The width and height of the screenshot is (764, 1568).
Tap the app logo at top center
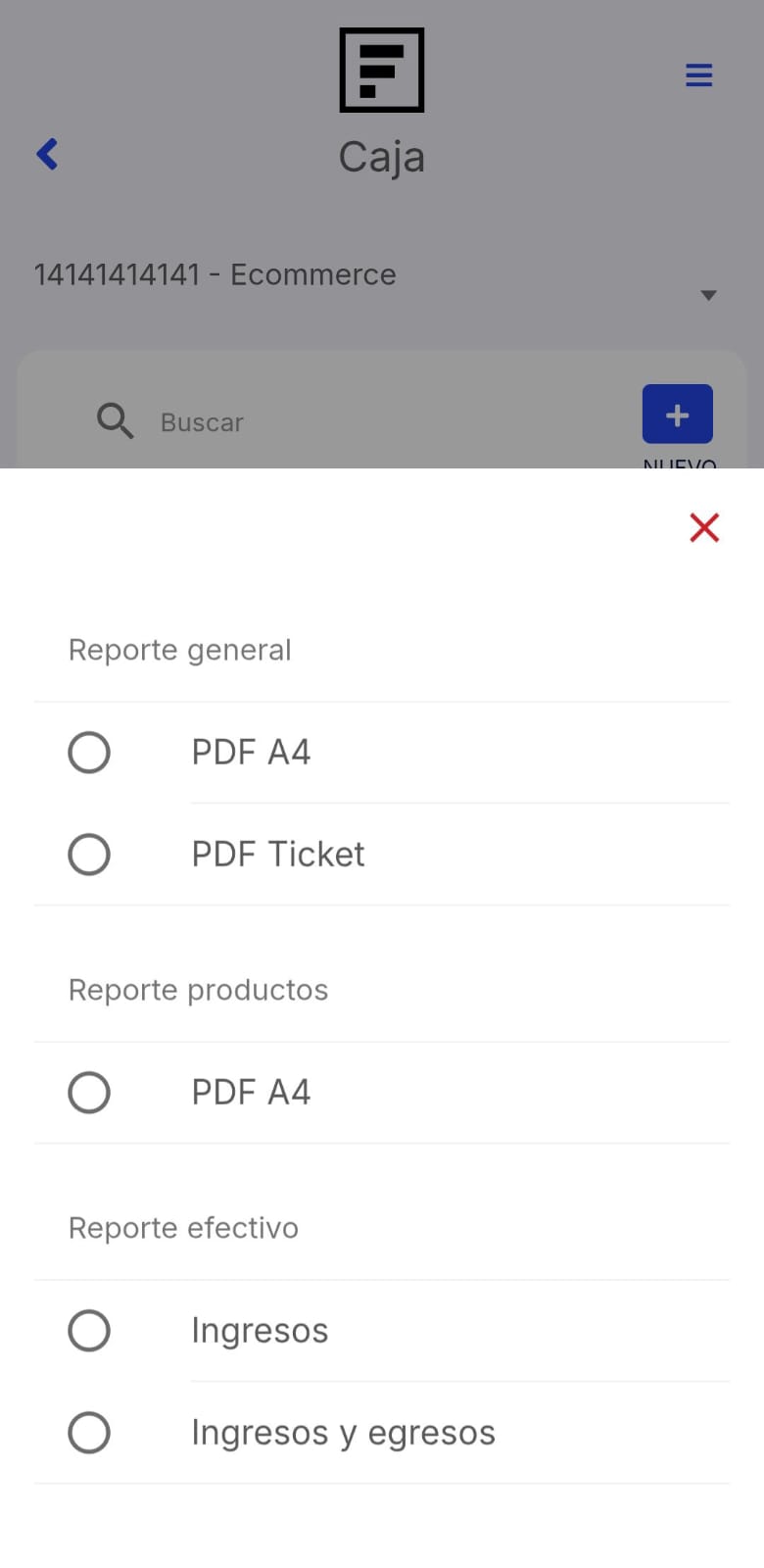pos(381,70)
